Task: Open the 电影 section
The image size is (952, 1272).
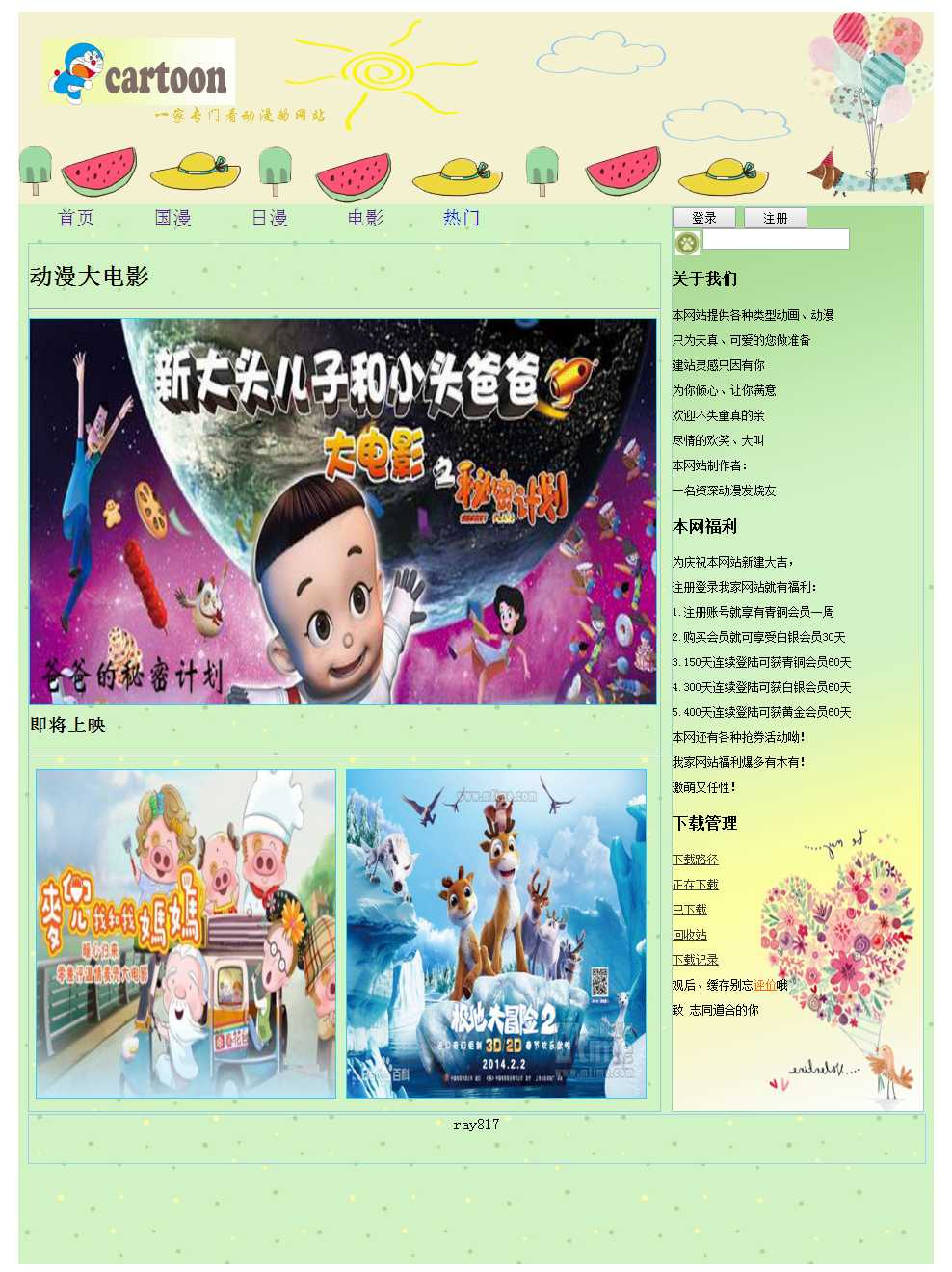Action: pos(365,218)
